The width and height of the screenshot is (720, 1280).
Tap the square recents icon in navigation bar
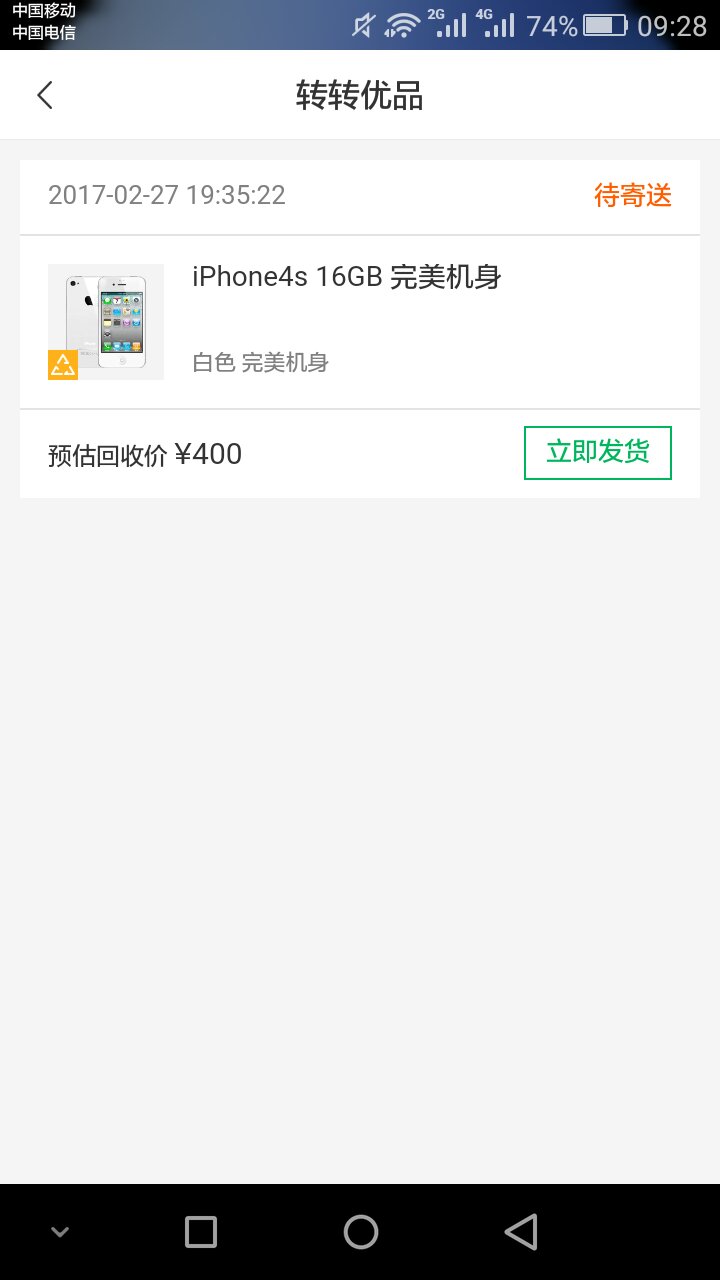click(200, 1232)
